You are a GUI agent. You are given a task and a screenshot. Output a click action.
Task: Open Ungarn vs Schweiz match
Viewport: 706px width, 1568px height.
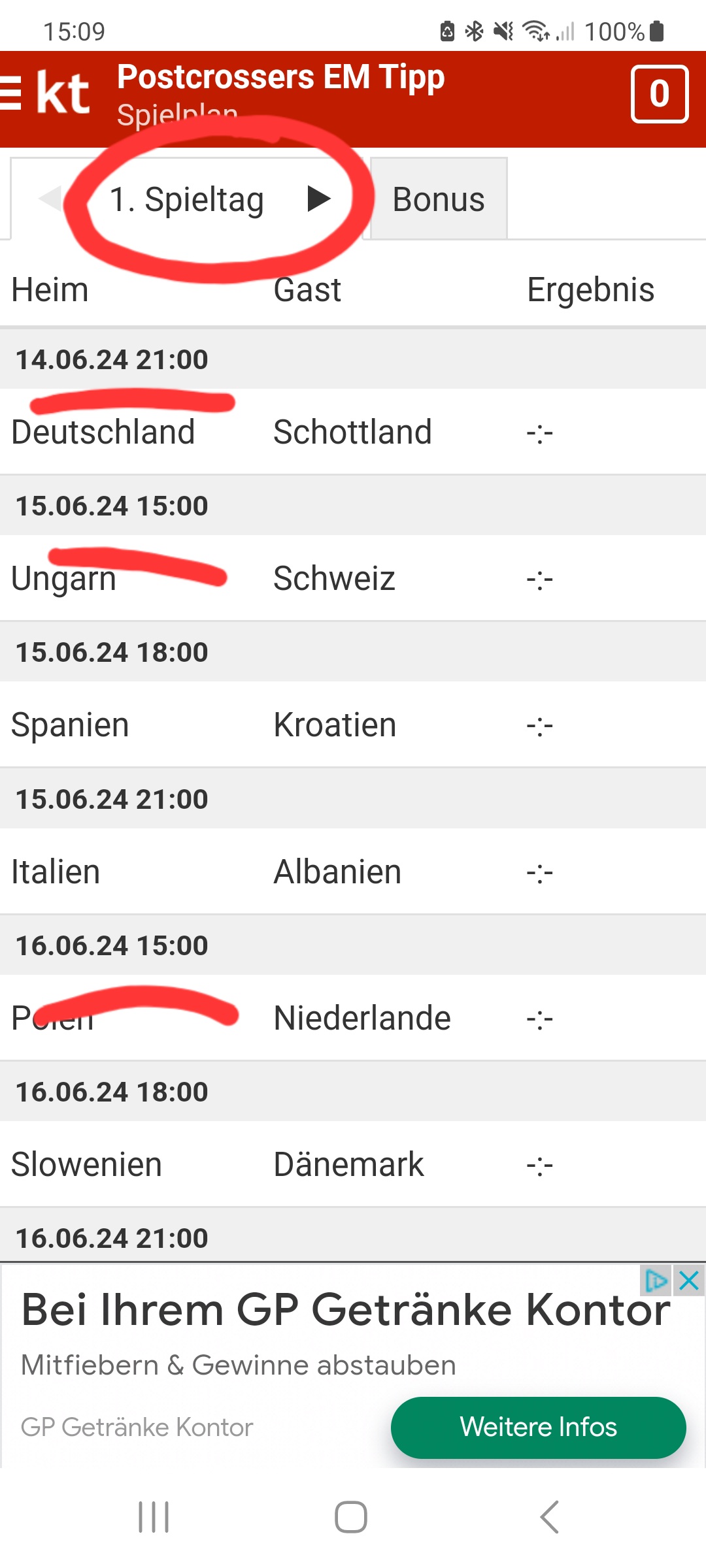tap(352, 578)
